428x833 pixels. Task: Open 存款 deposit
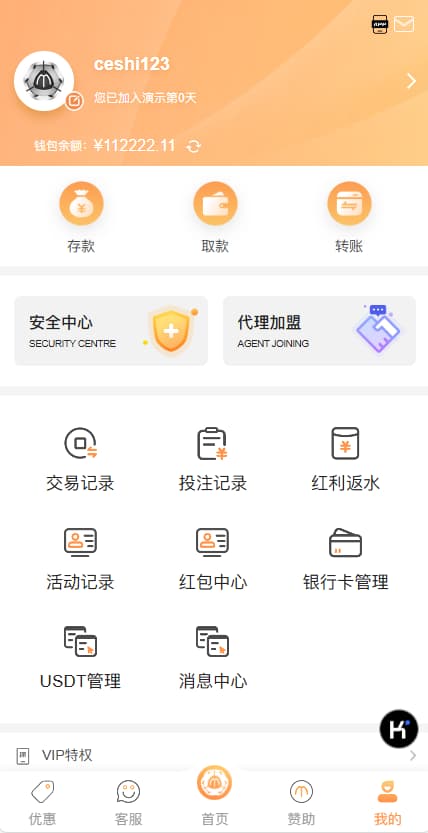pos(81,218)
